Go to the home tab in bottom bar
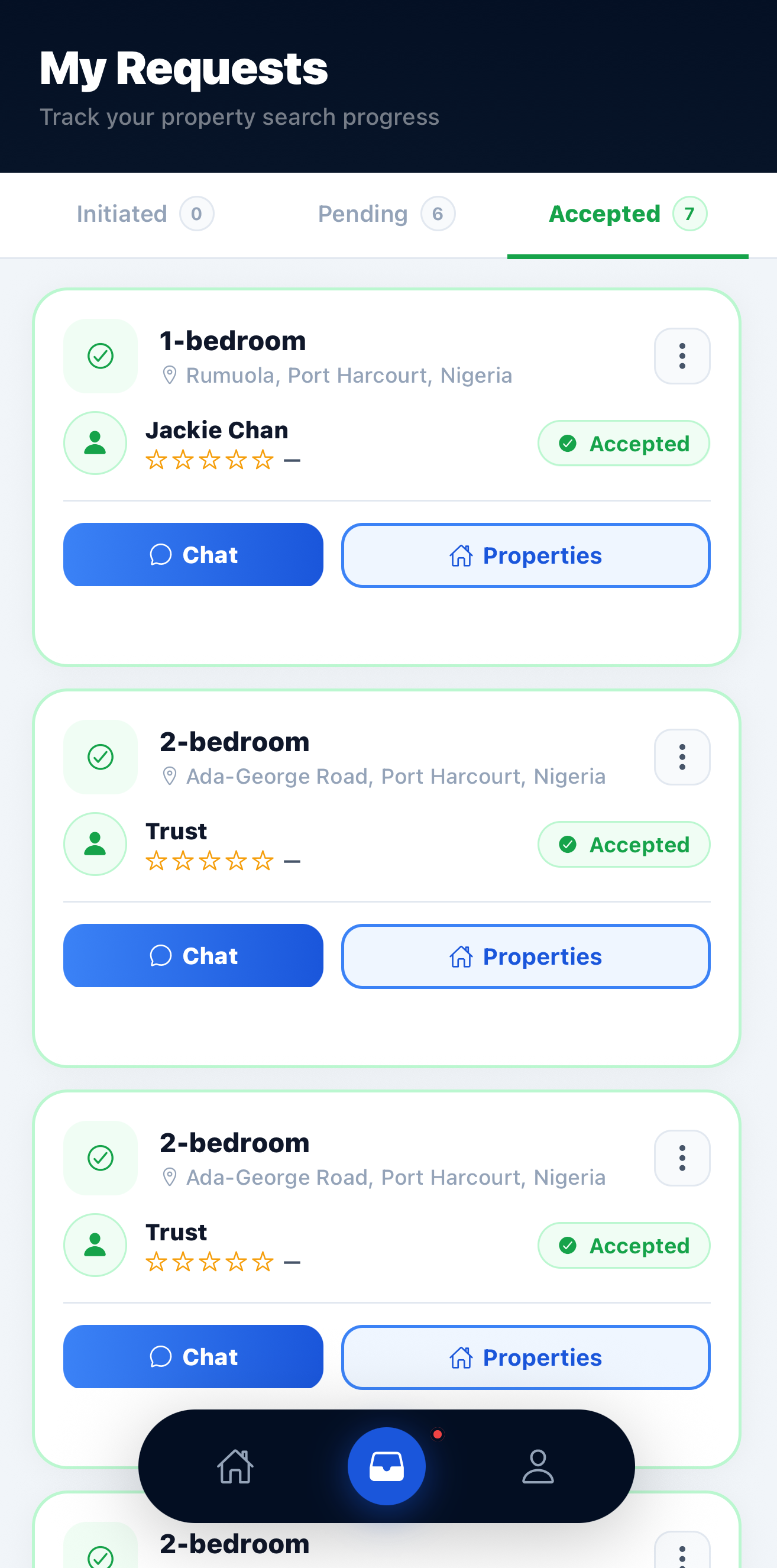This screenshot has height=1568, width=777. click(x=235, y=1466)
